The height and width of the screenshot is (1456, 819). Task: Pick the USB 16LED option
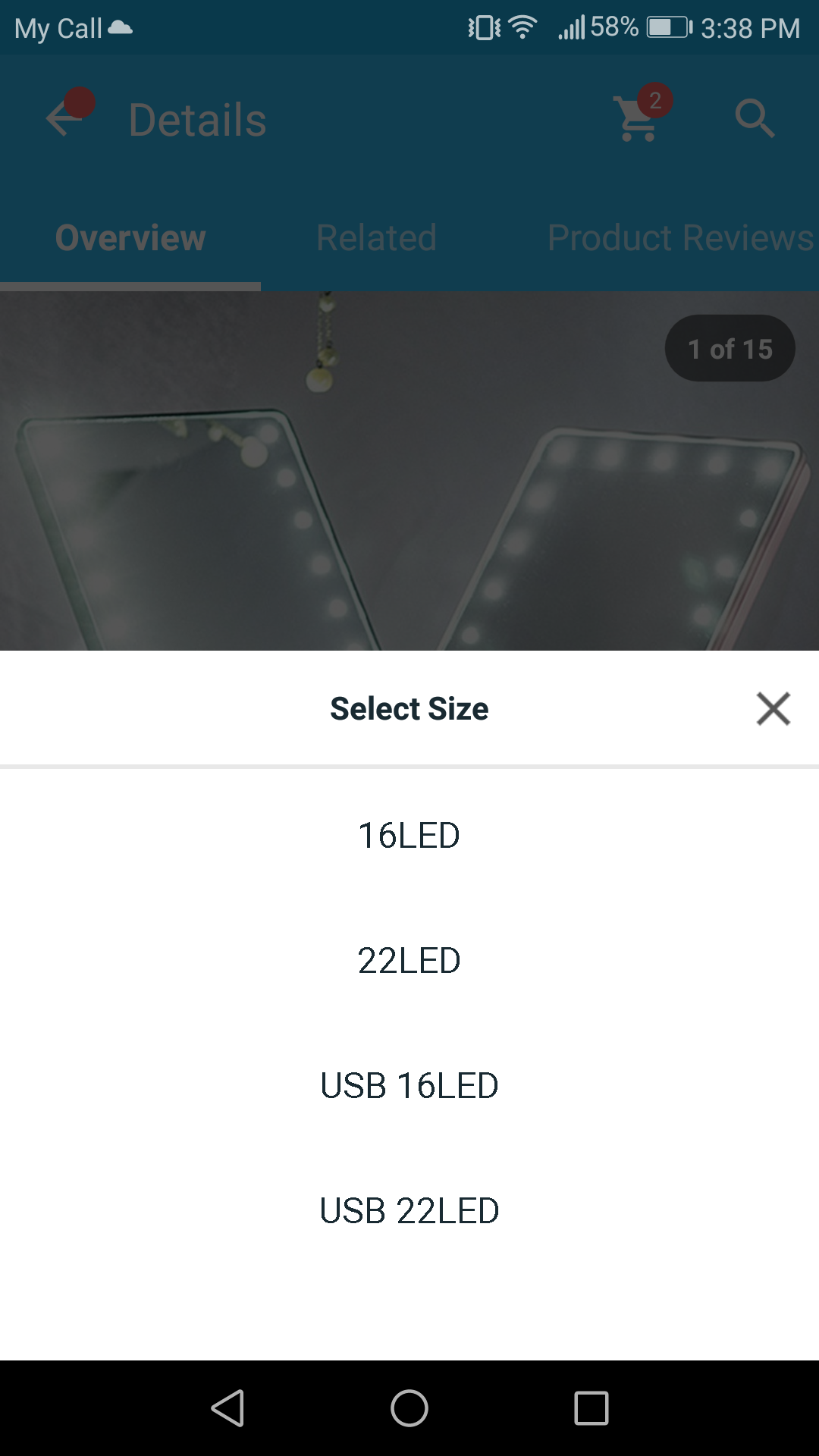coord(409,1086)
